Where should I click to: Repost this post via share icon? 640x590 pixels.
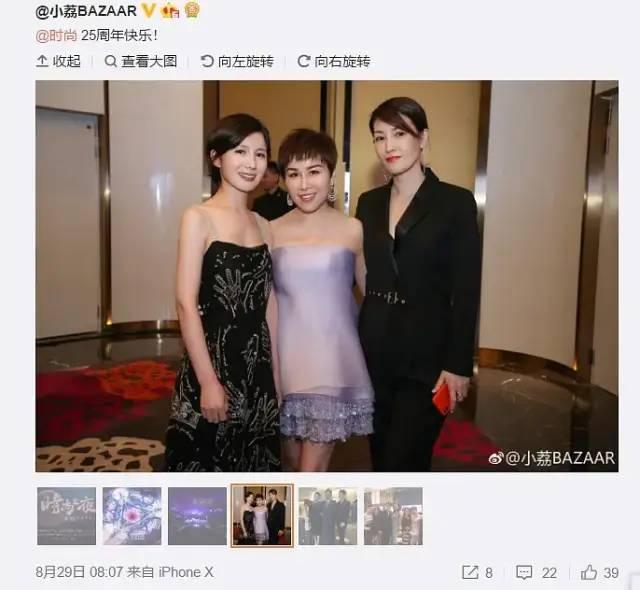coord(477,572)
